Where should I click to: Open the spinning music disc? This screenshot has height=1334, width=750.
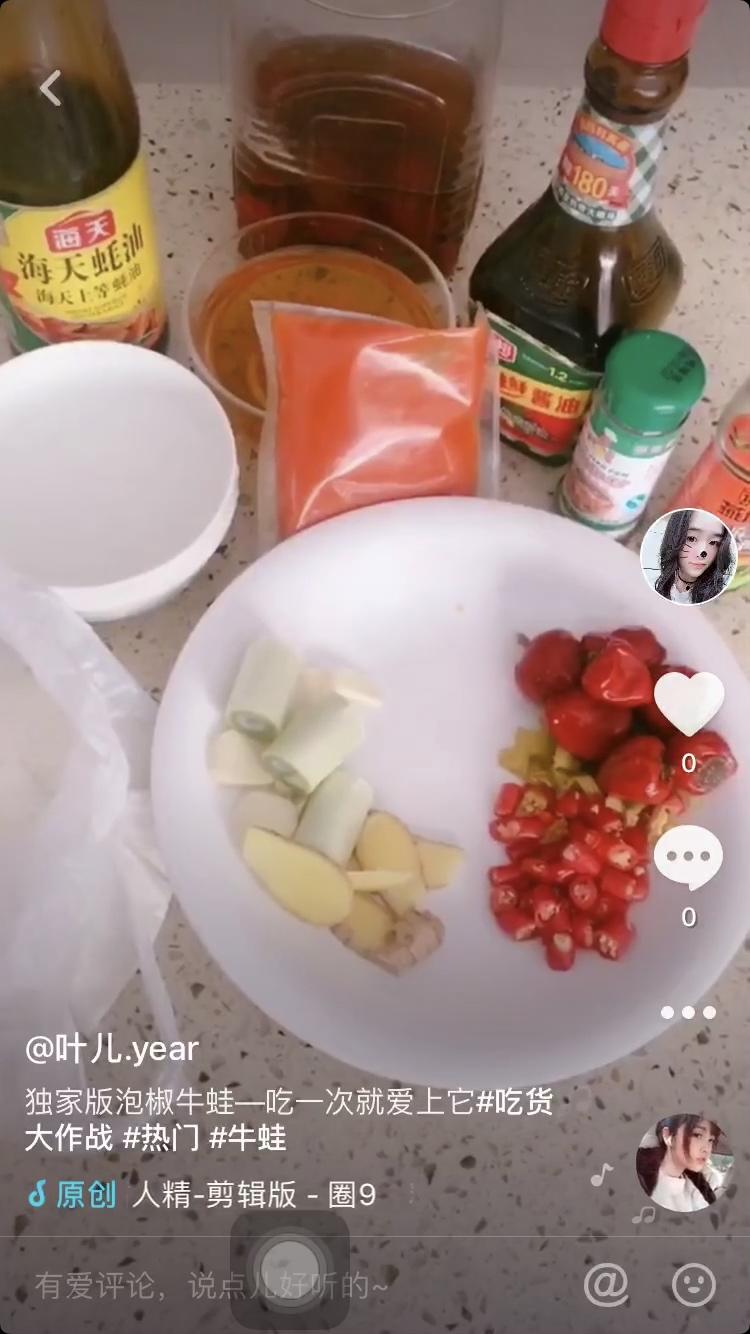click(x=684, y=1163)
